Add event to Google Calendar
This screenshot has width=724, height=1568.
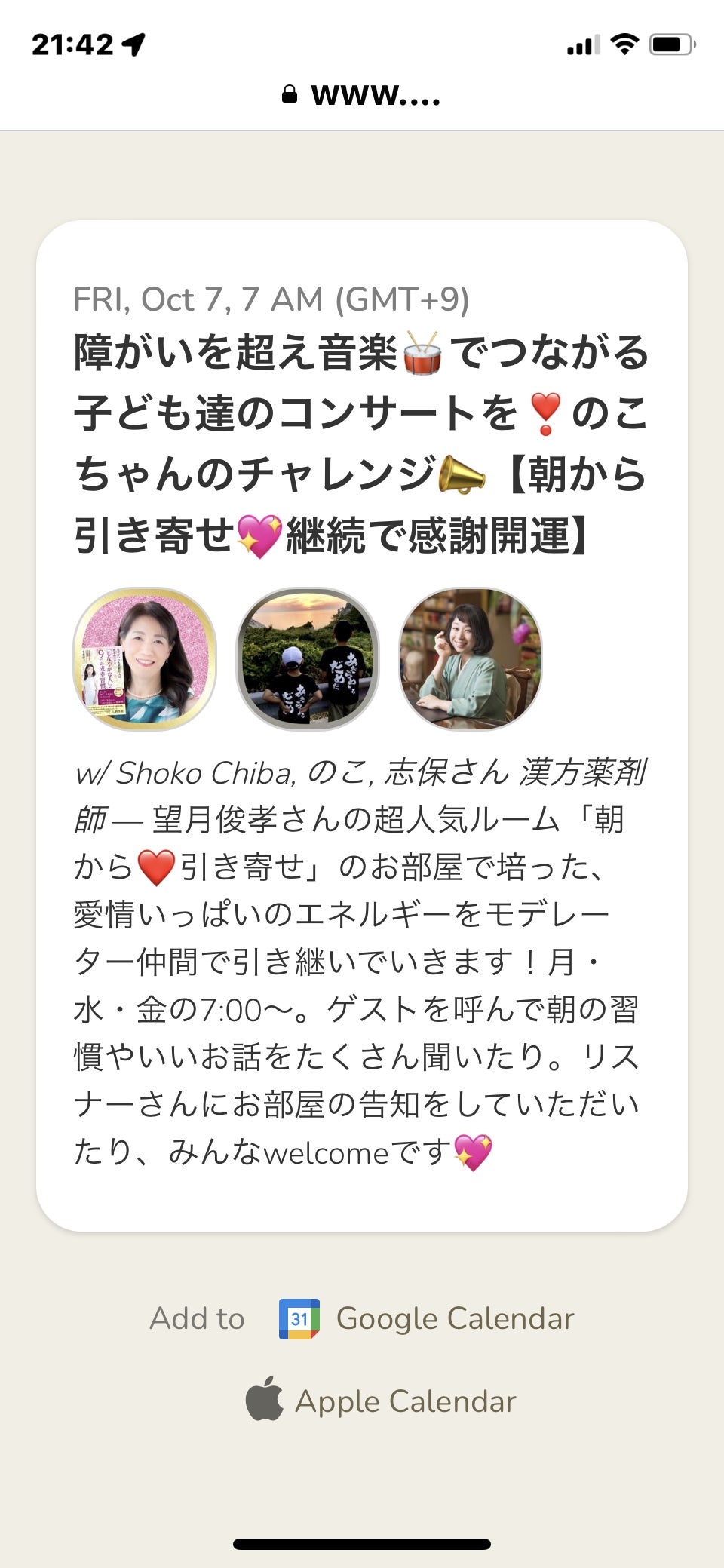(x=427, y=1318)
